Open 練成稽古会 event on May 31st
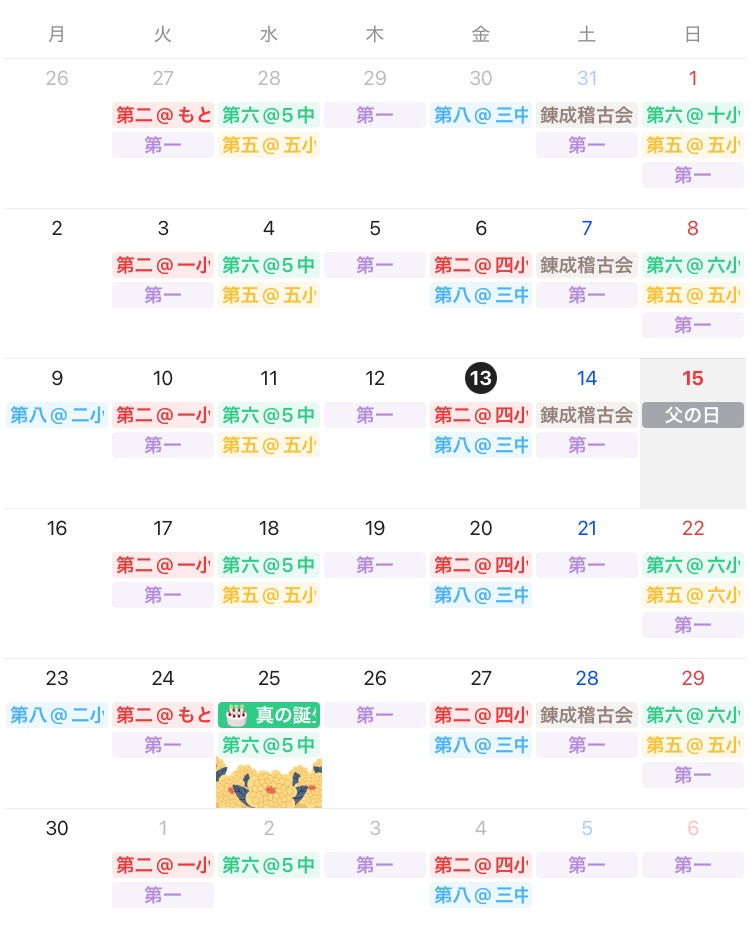The height and width of the screenshot is (939, 750). [x=586, y=115]
